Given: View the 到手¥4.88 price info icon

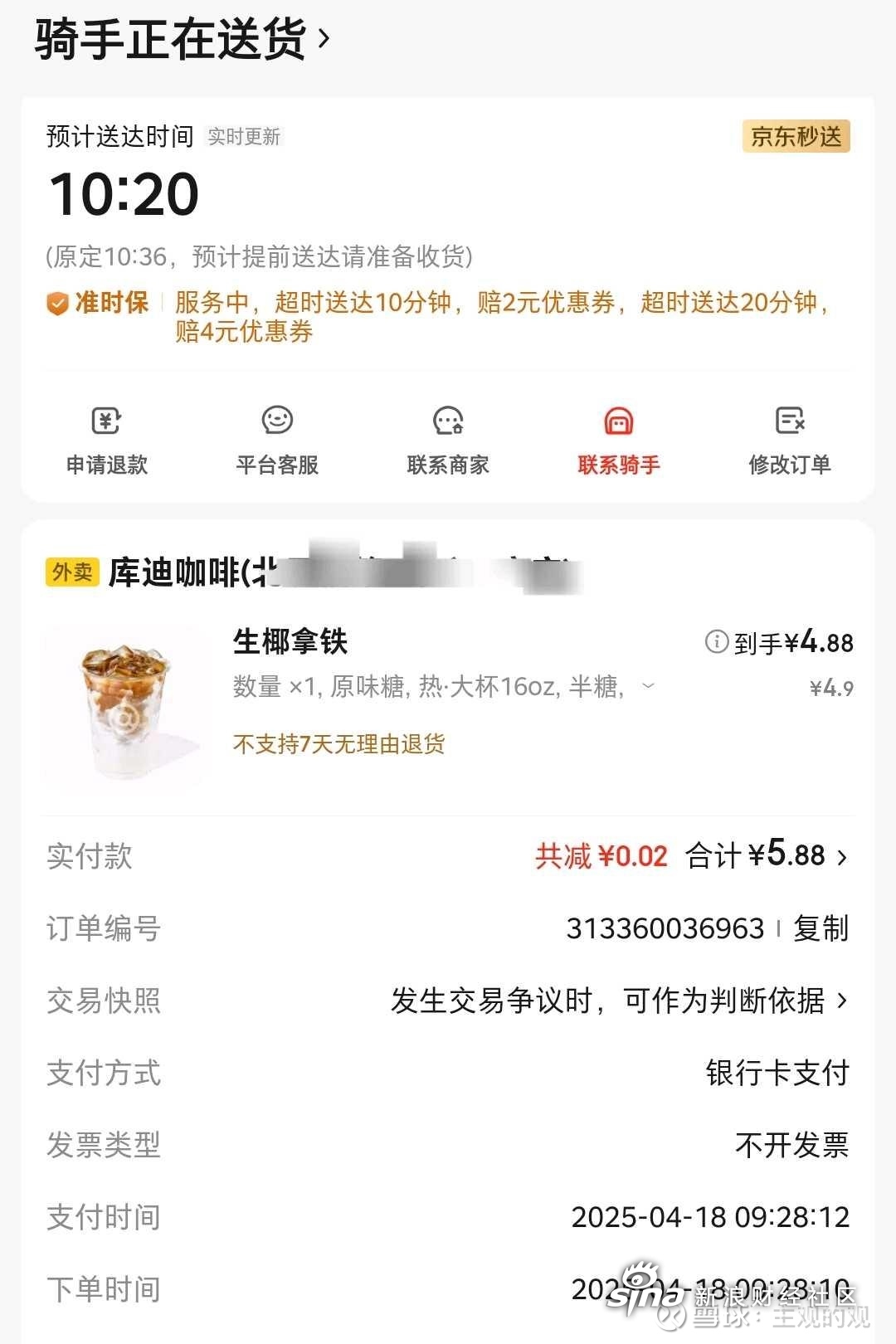Looking at the screenshot, I should coord(716,641).
